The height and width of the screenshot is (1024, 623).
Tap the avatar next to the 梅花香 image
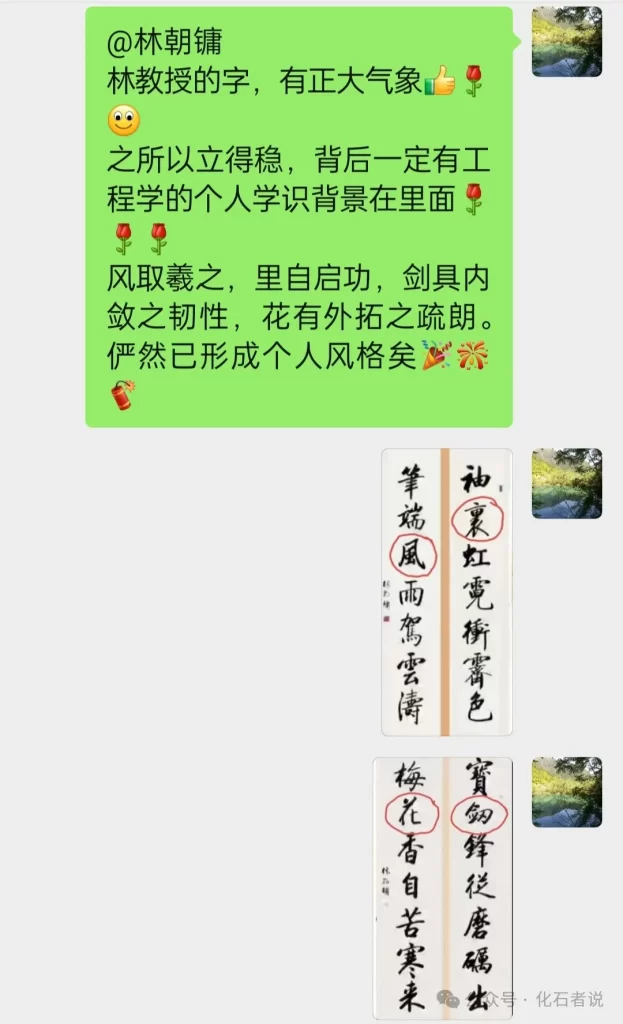[566, 792]
